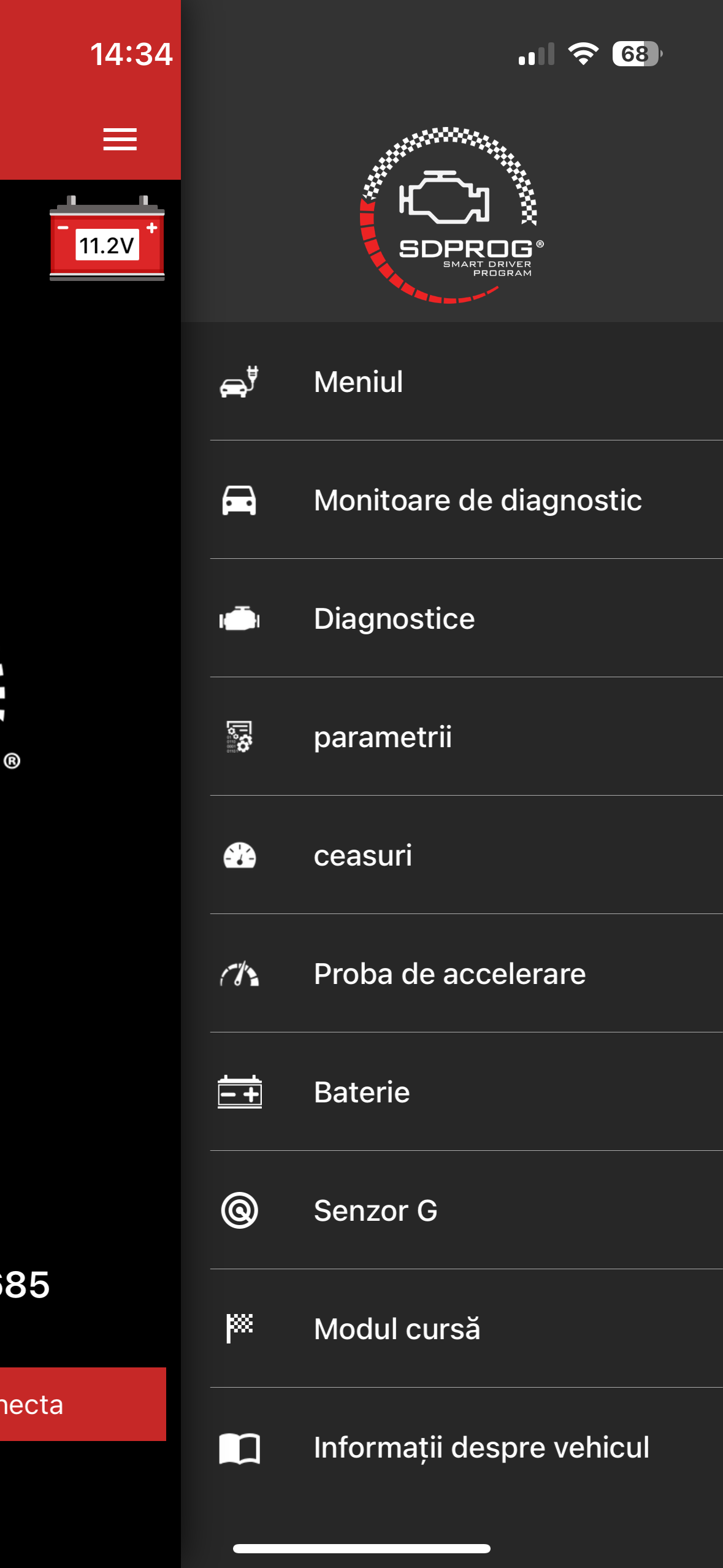Select the parametrii item

click(382, 737)
